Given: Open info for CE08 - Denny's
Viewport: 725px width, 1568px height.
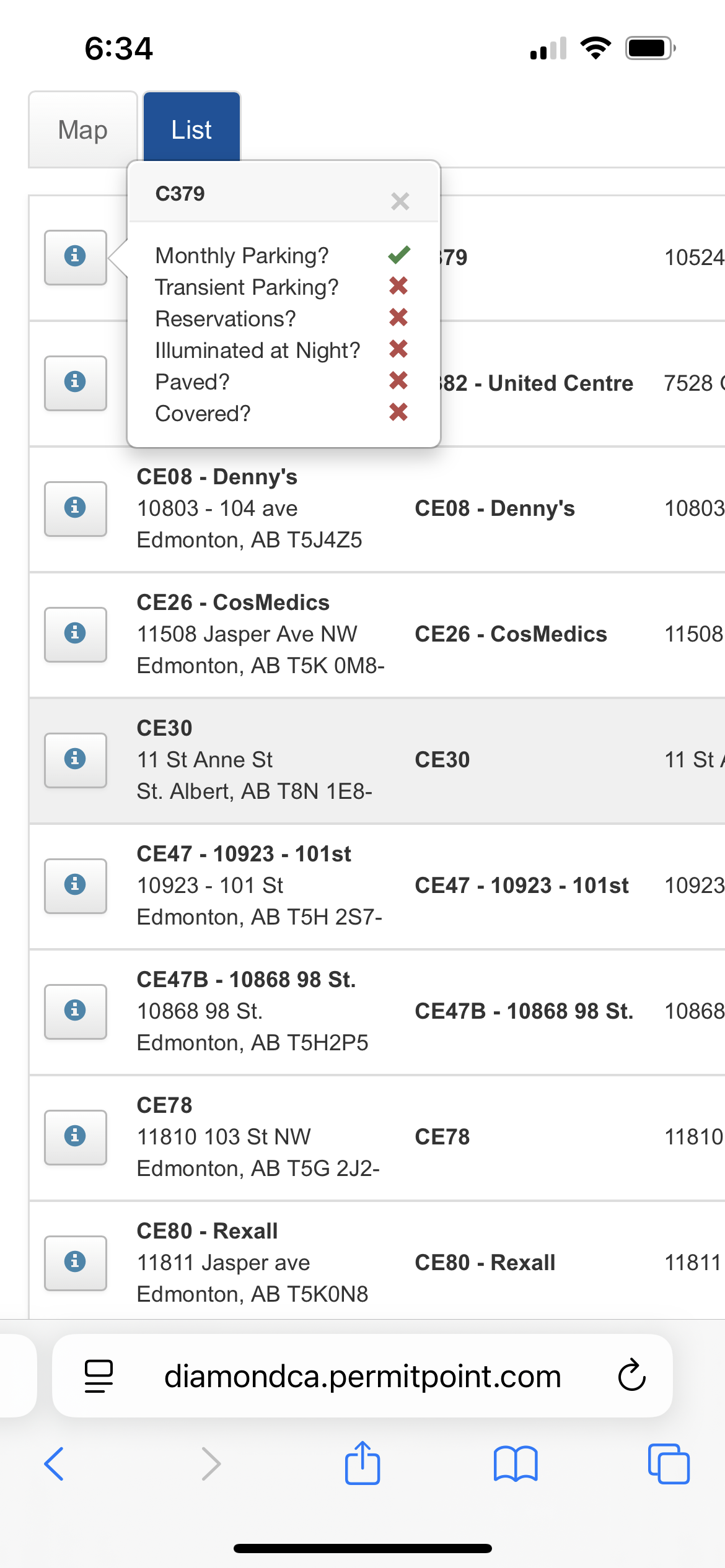Looking at the screenshot, I should click(75, 508).
